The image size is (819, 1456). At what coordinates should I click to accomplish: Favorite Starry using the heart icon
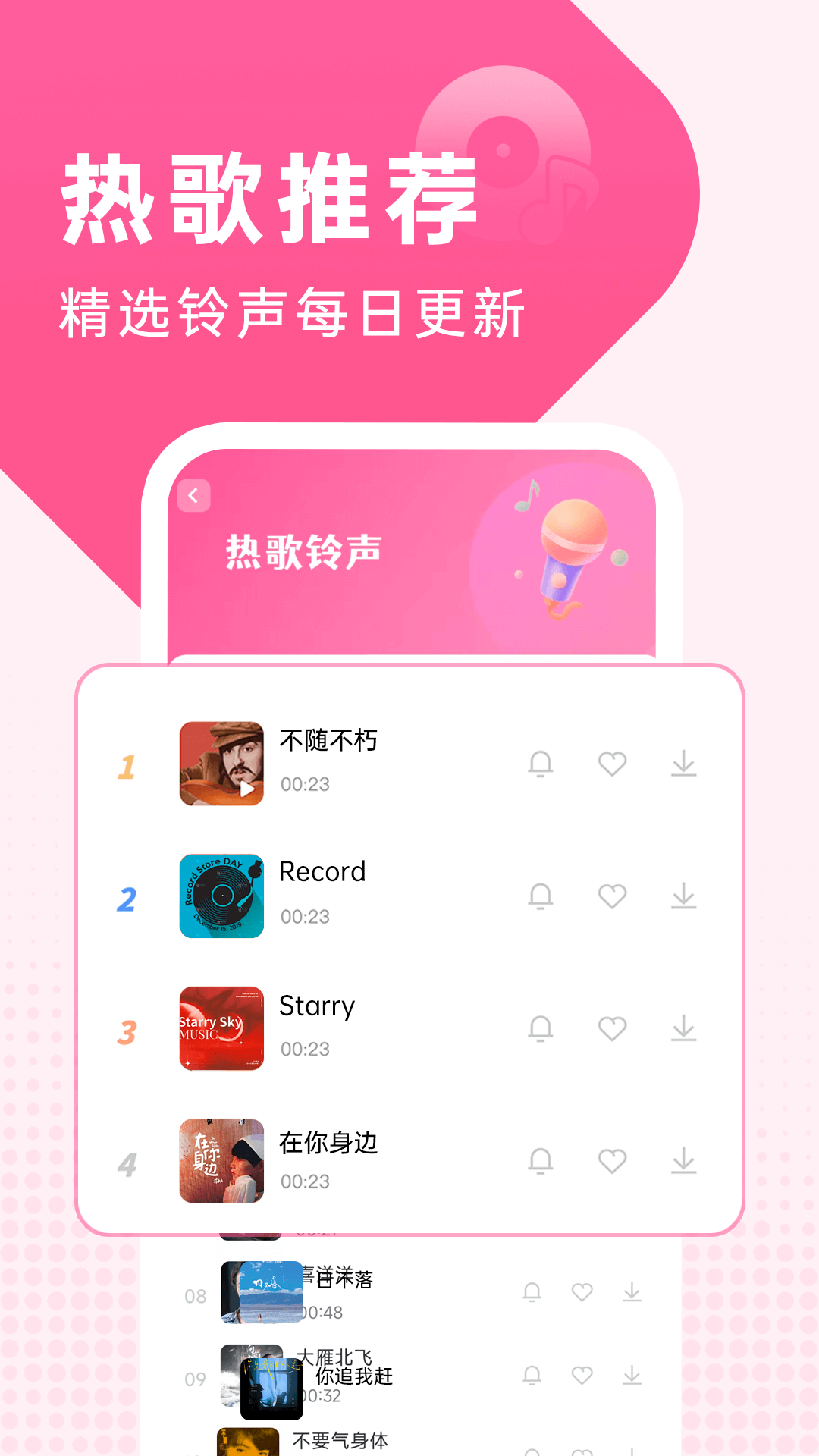[x=612, y=1029]
